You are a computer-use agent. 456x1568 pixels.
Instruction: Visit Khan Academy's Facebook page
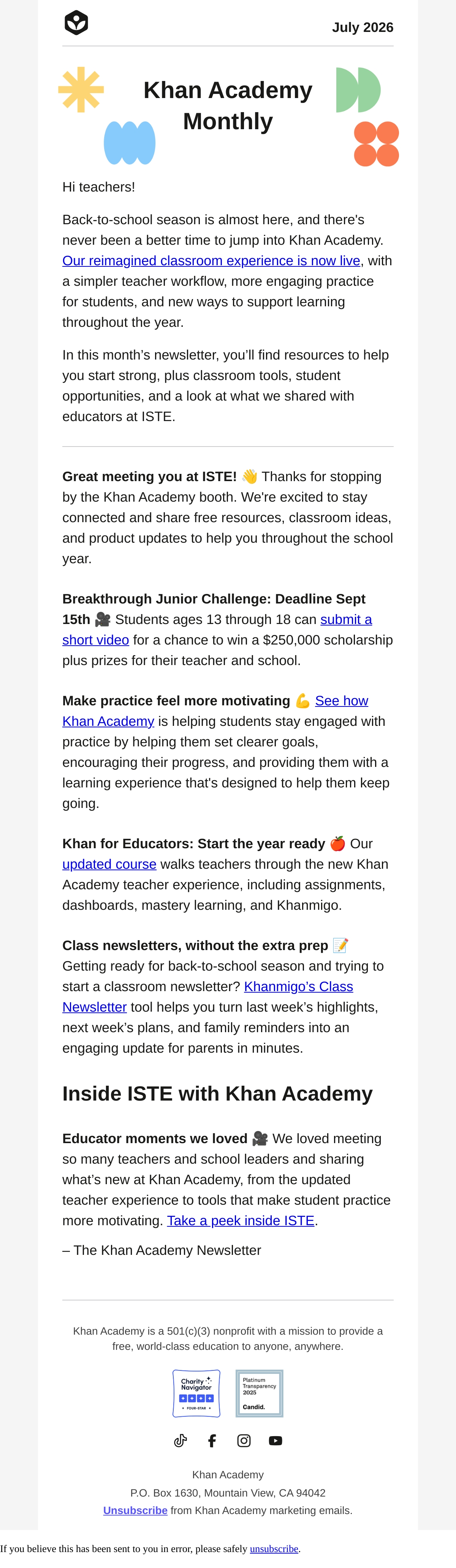pos(212,1441)
